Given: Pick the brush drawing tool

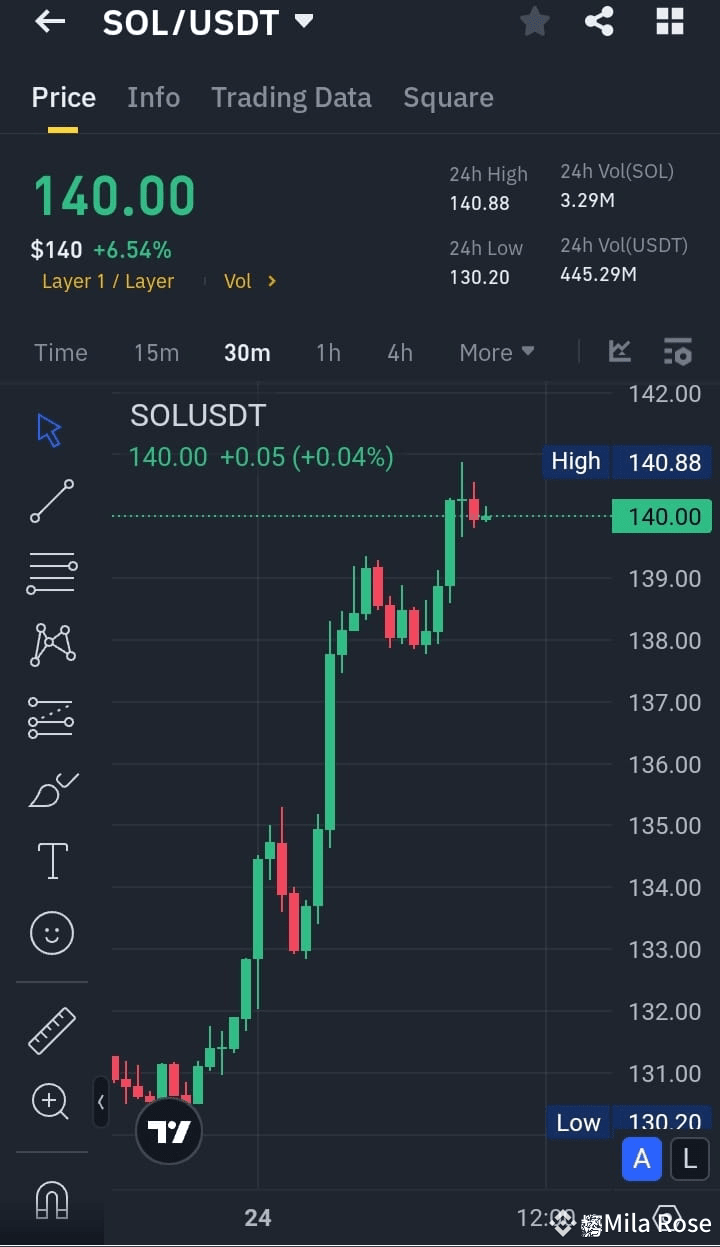Looking at the screenshot, I should 51,789.
